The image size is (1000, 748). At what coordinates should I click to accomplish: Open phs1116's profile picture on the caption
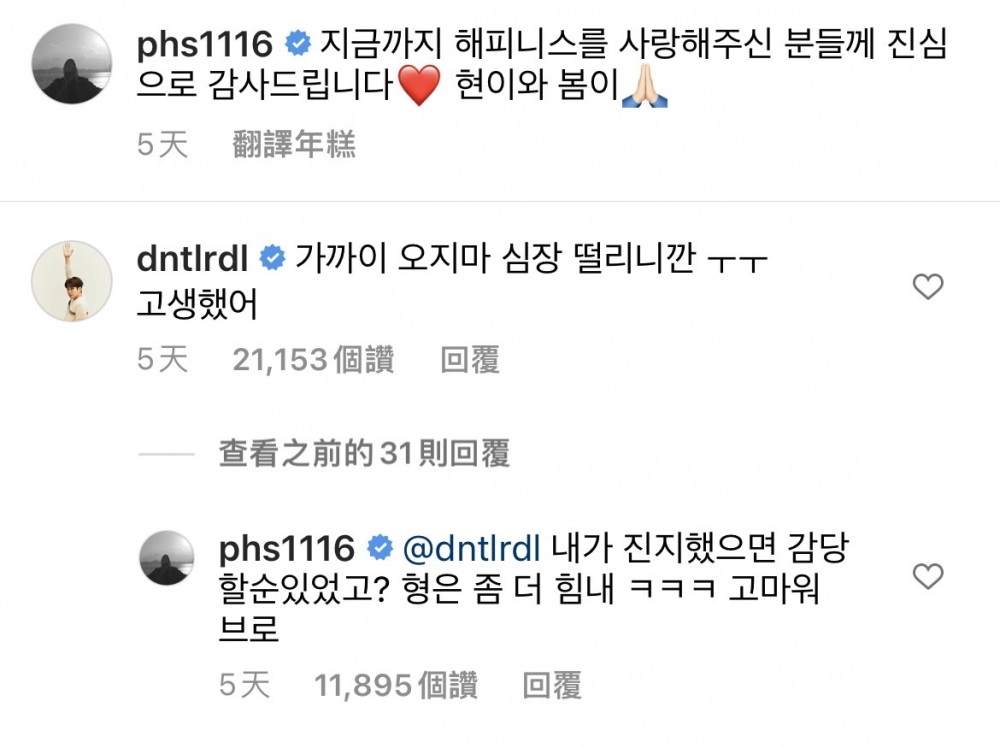[73, 65]
